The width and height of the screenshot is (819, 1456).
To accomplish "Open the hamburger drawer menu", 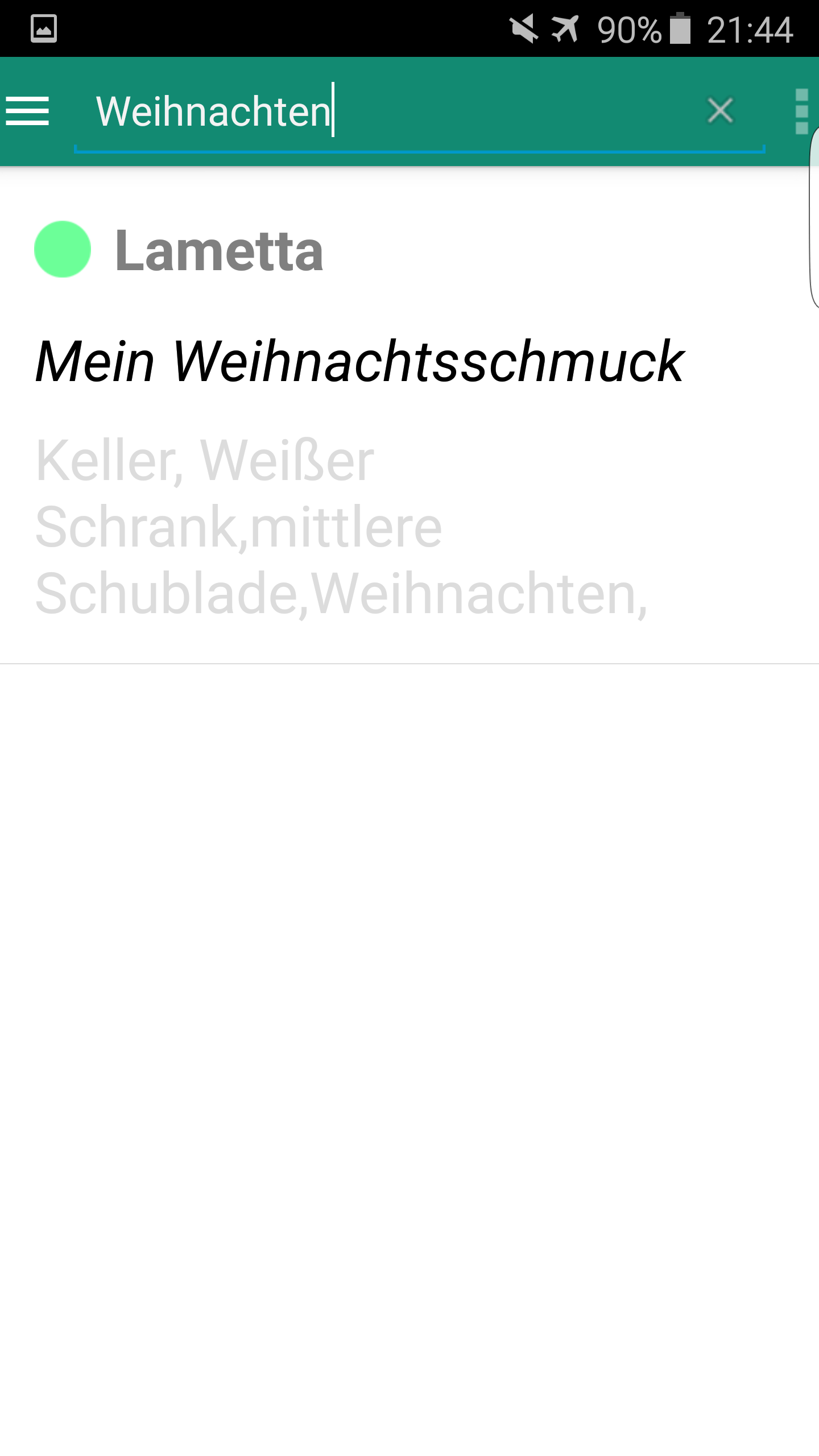I will pyautogui.click(x=27, y=111).
